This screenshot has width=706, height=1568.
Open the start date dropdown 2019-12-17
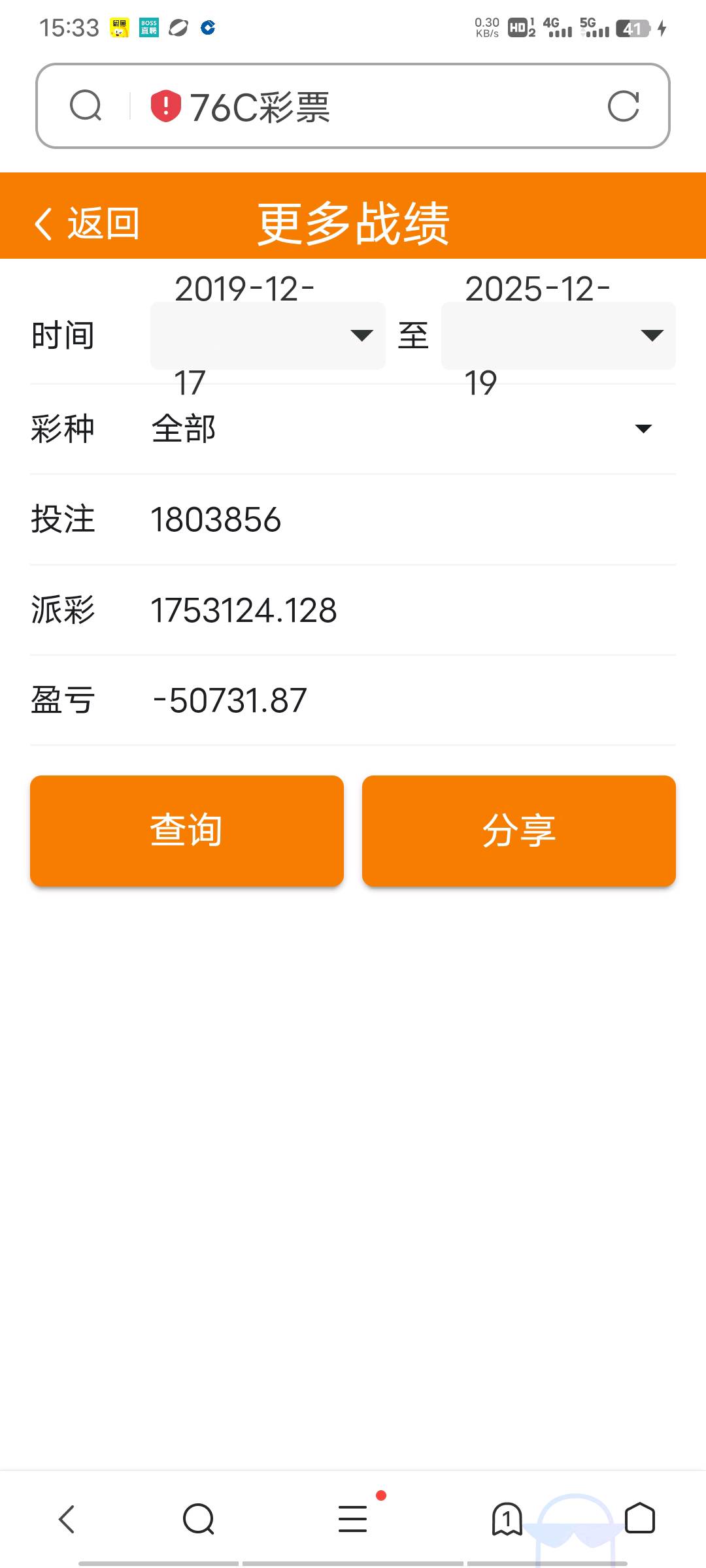tap(267, 335)
